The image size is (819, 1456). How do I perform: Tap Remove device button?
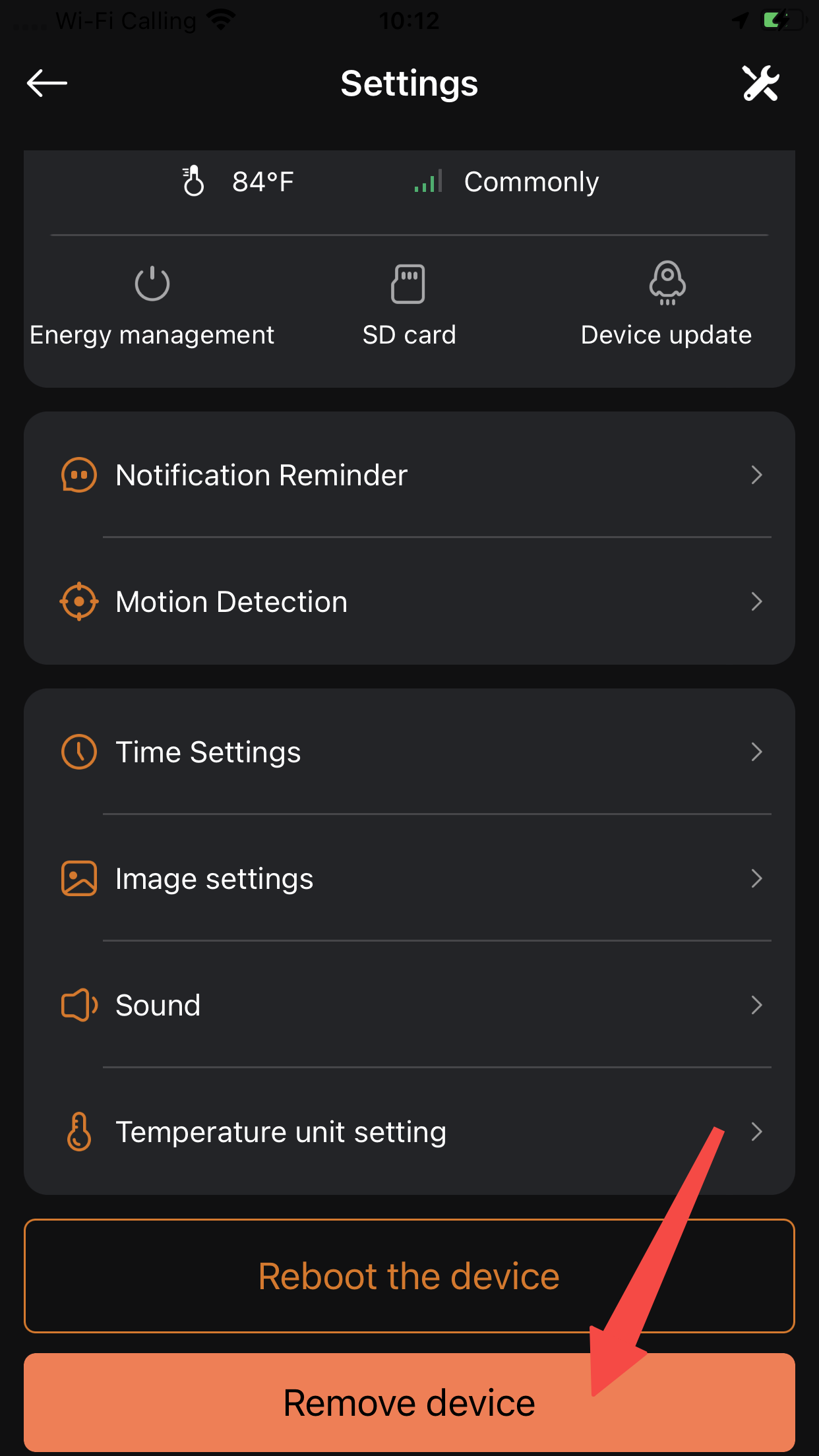coord(409,1403)
